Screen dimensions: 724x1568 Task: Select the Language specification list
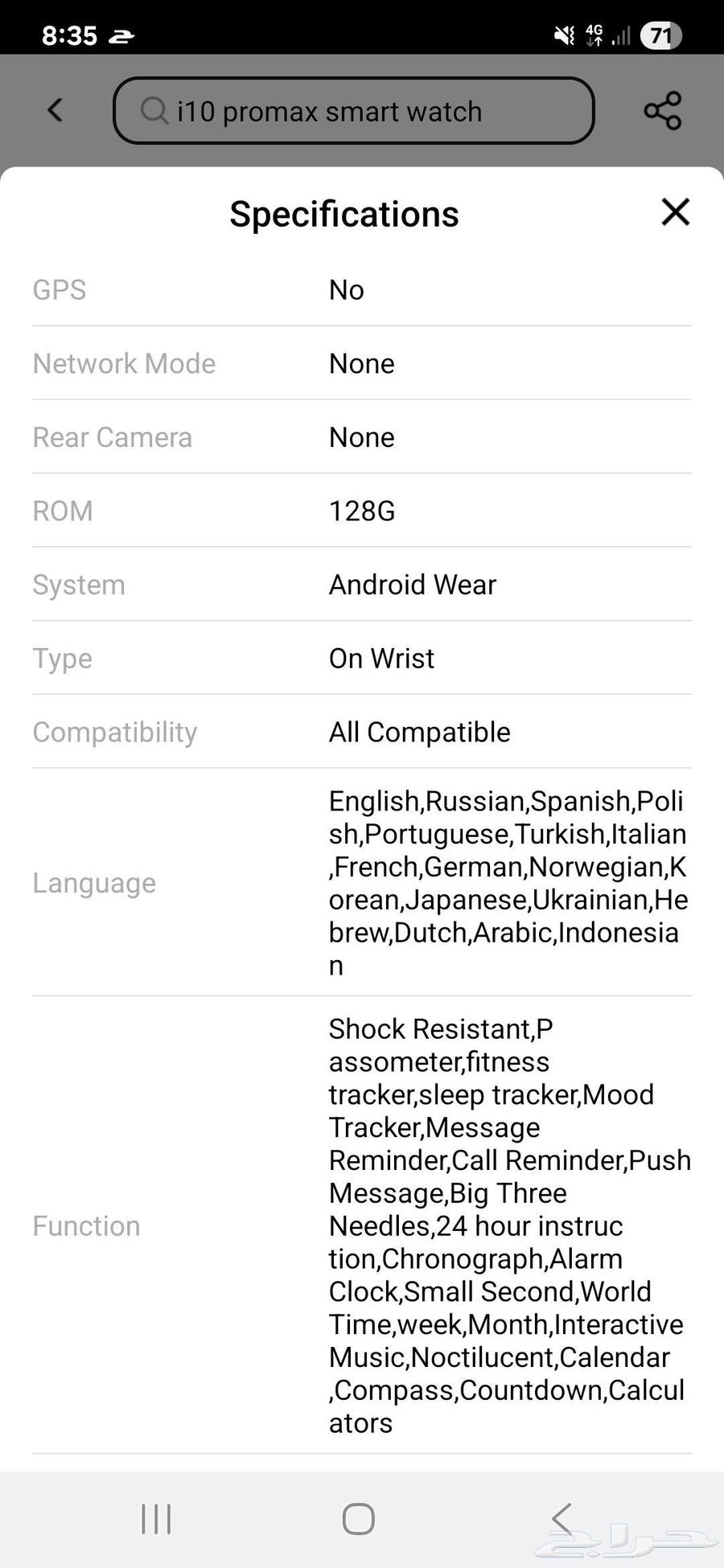pyautogui.click(x=508, y=882)
